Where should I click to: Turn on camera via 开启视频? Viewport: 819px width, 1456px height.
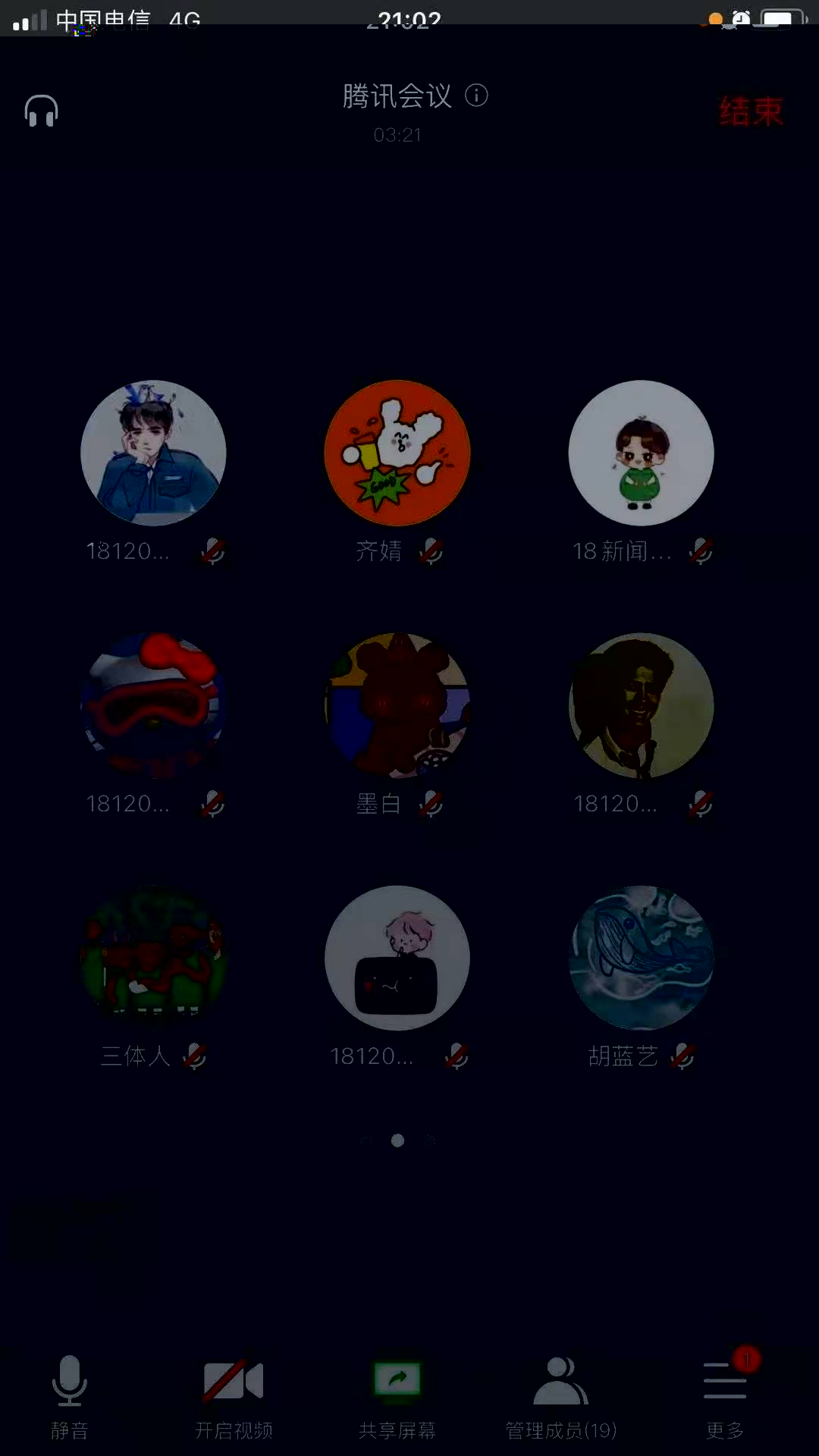[233, 1396]
